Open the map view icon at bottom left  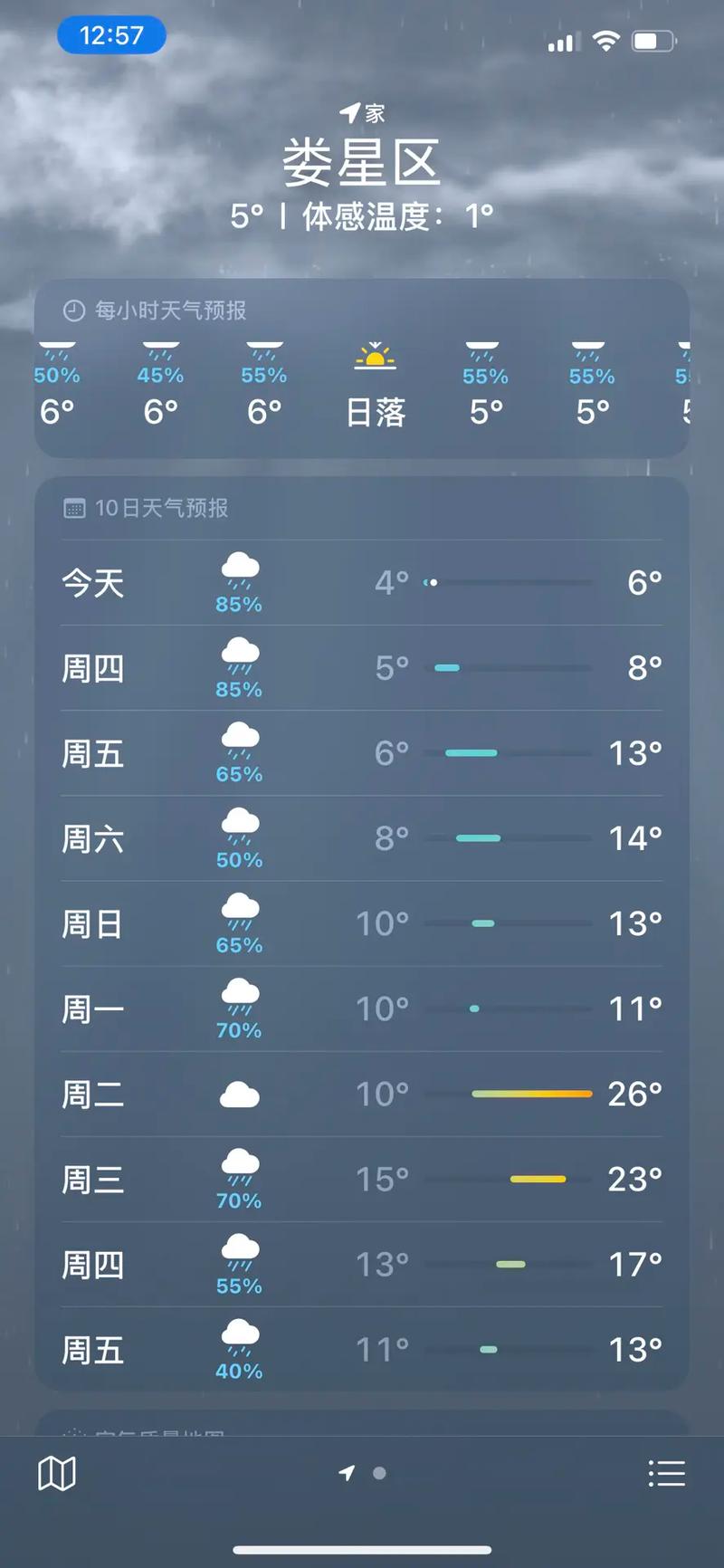pos(56,1473)
